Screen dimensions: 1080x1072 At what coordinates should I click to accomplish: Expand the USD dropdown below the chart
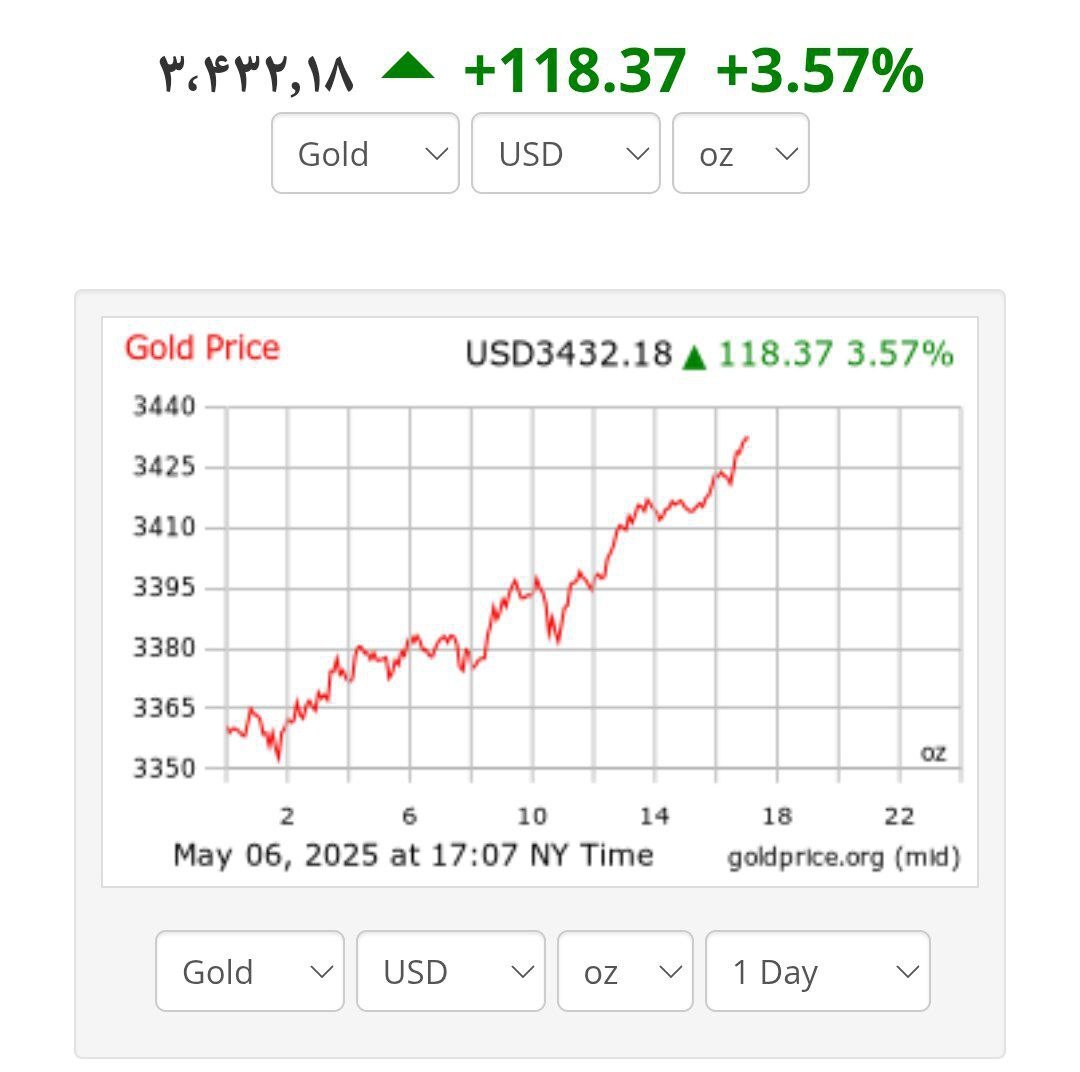pos(450,971)
